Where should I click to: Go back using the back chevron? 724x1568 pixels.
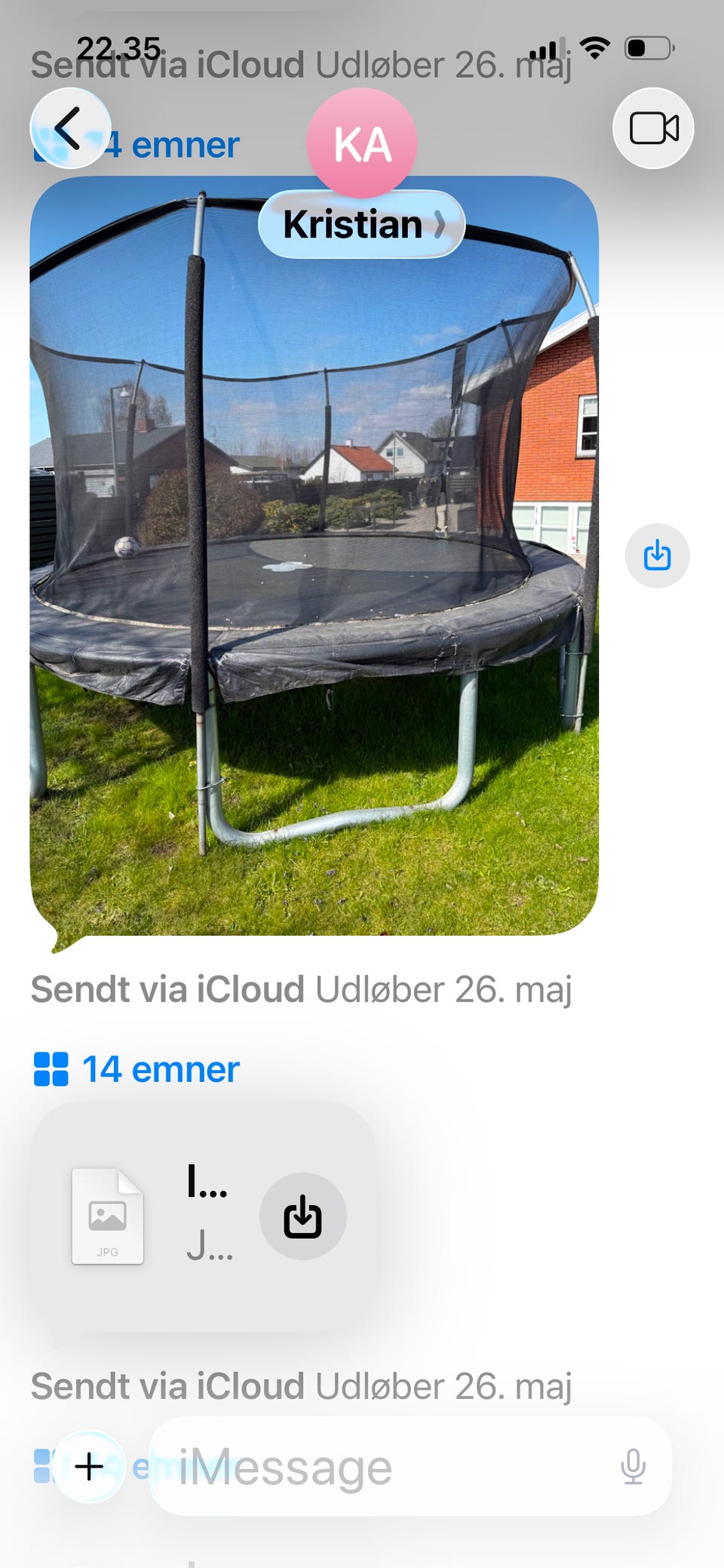pos(71,127)
